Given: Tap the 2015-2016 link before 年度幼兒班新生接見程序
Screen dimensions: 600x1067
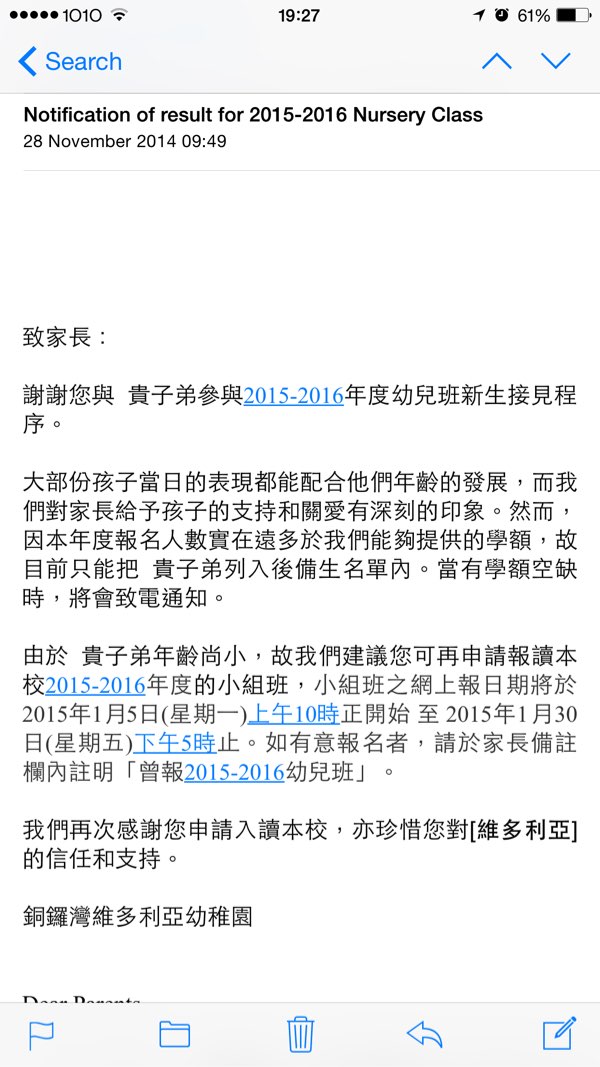Looking at the screenshot, I should tap(294, 396).
